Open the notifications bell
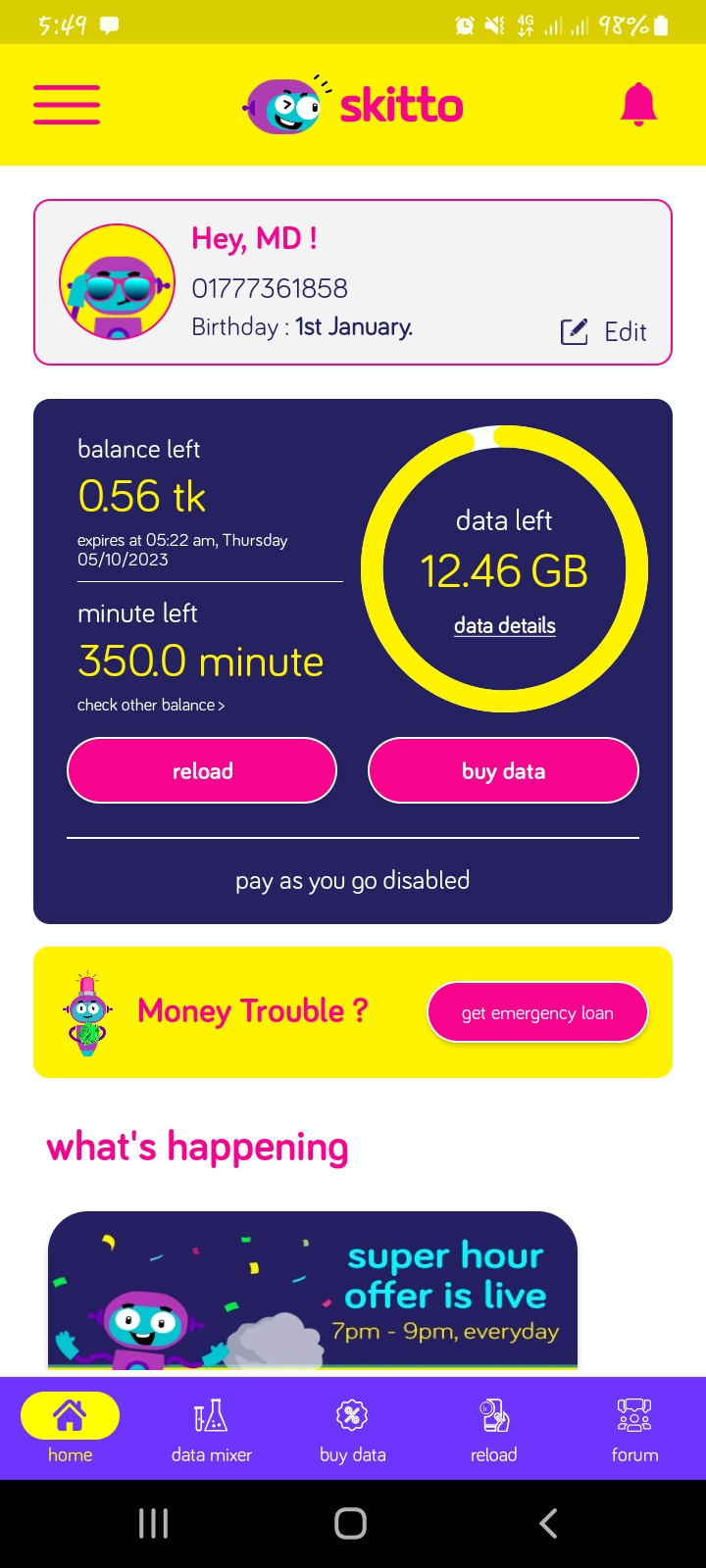This screenshot has width=706, height=1568. pyautogui.click(x=638, y=104)
